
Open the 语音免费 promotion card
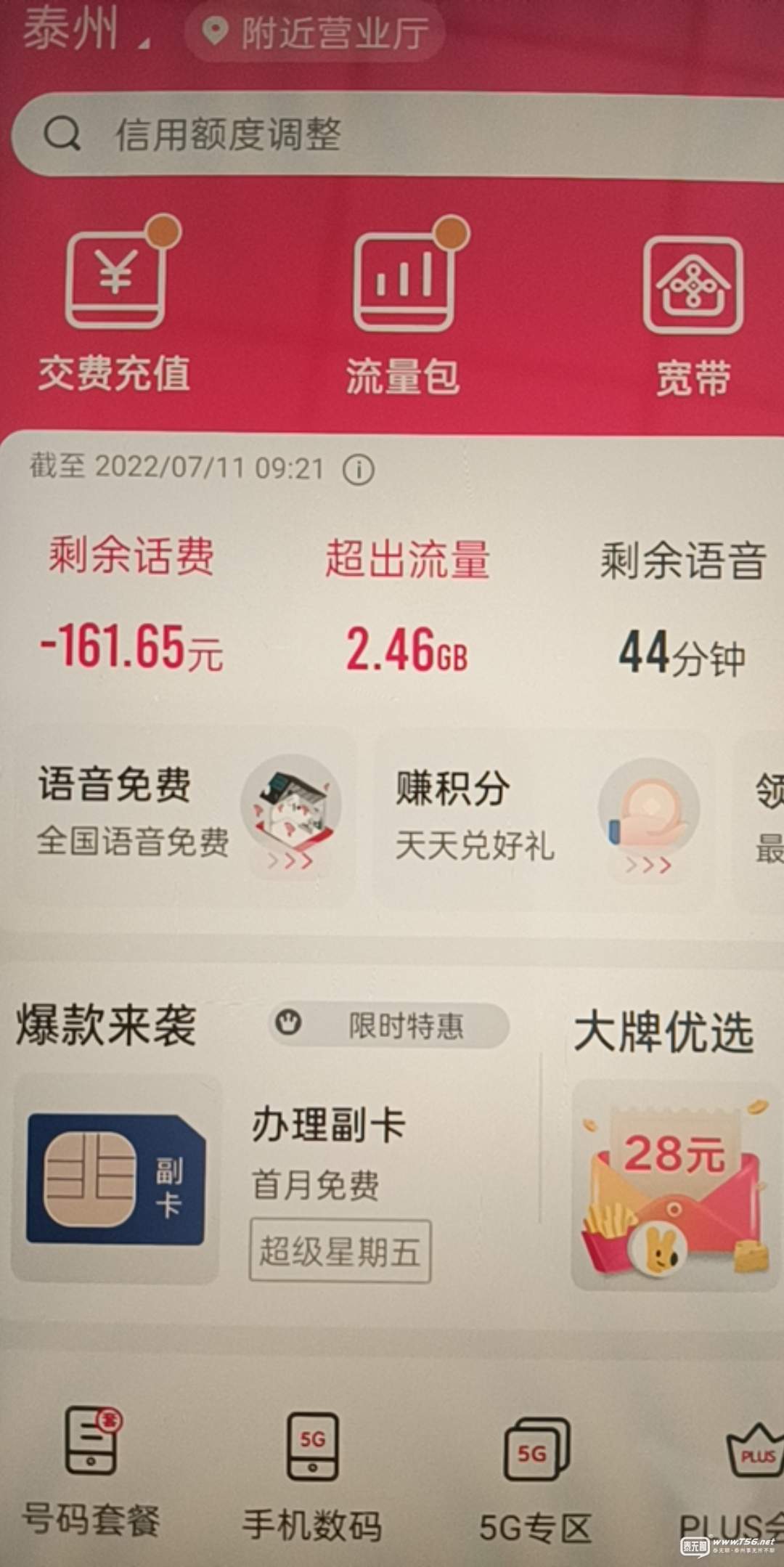click(181, 817)
